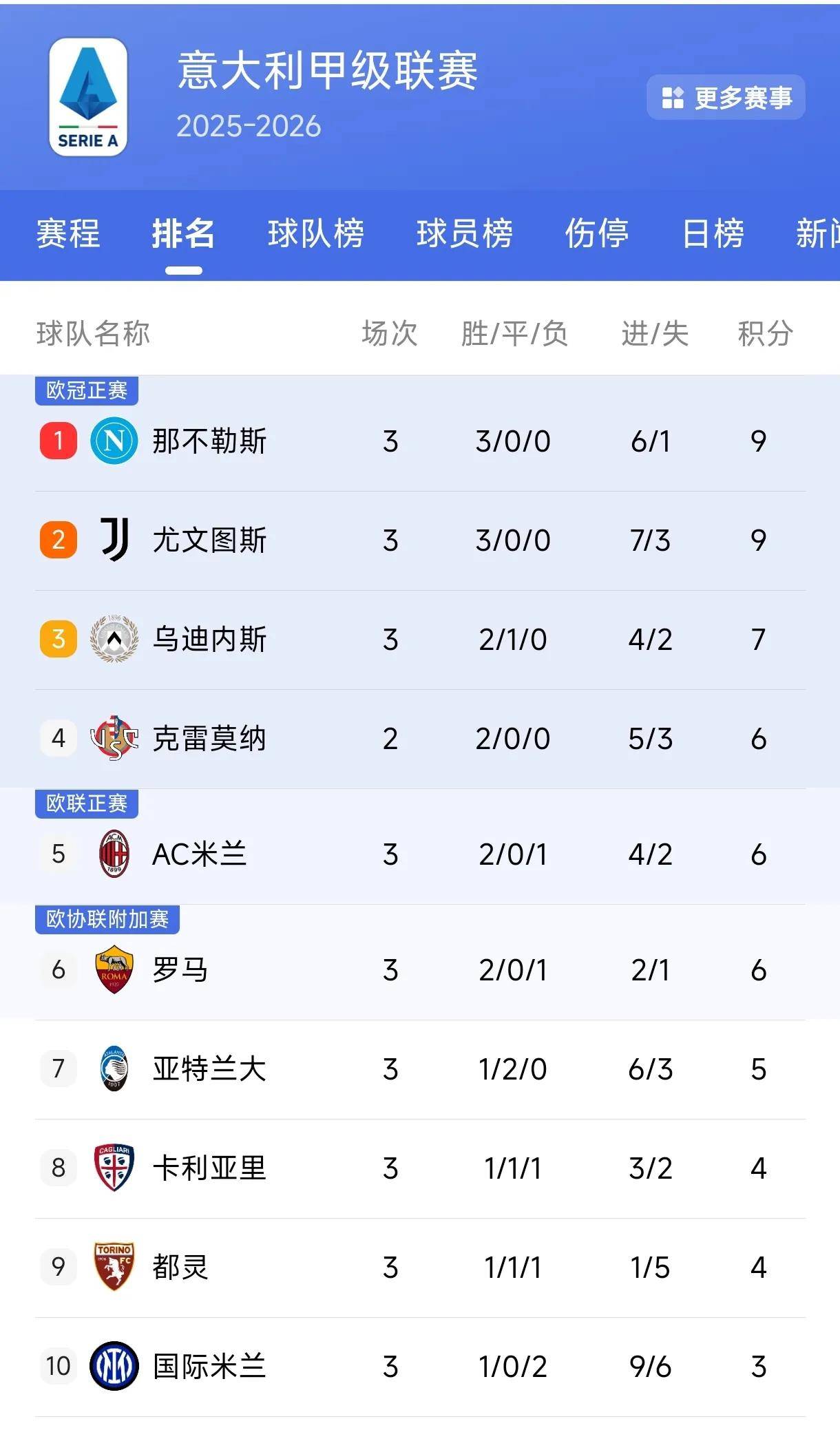Image resolution: width=840 pixels, height=1430 pixels.
Task: Click the 更多赛事 button
Action: 726,97
